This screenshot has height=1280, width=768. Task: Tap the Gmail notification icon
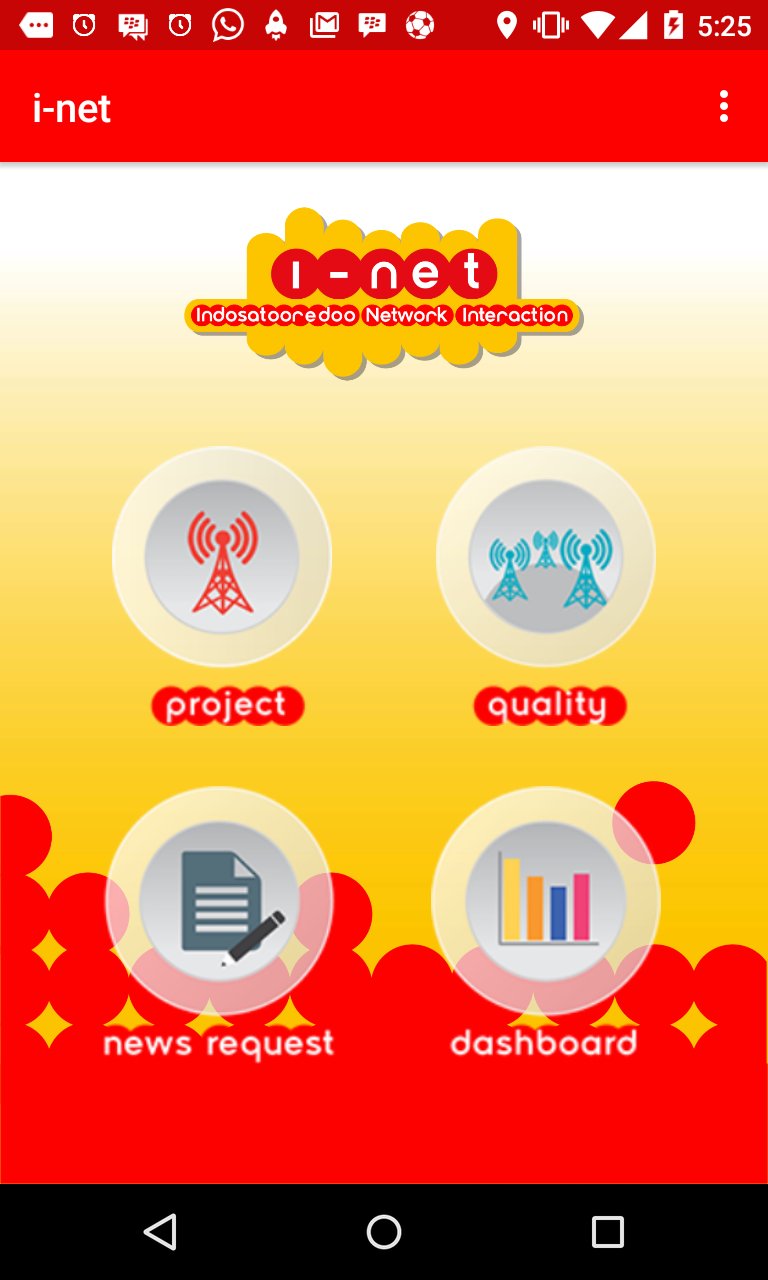pyautogui.click(x=324, y=25)
